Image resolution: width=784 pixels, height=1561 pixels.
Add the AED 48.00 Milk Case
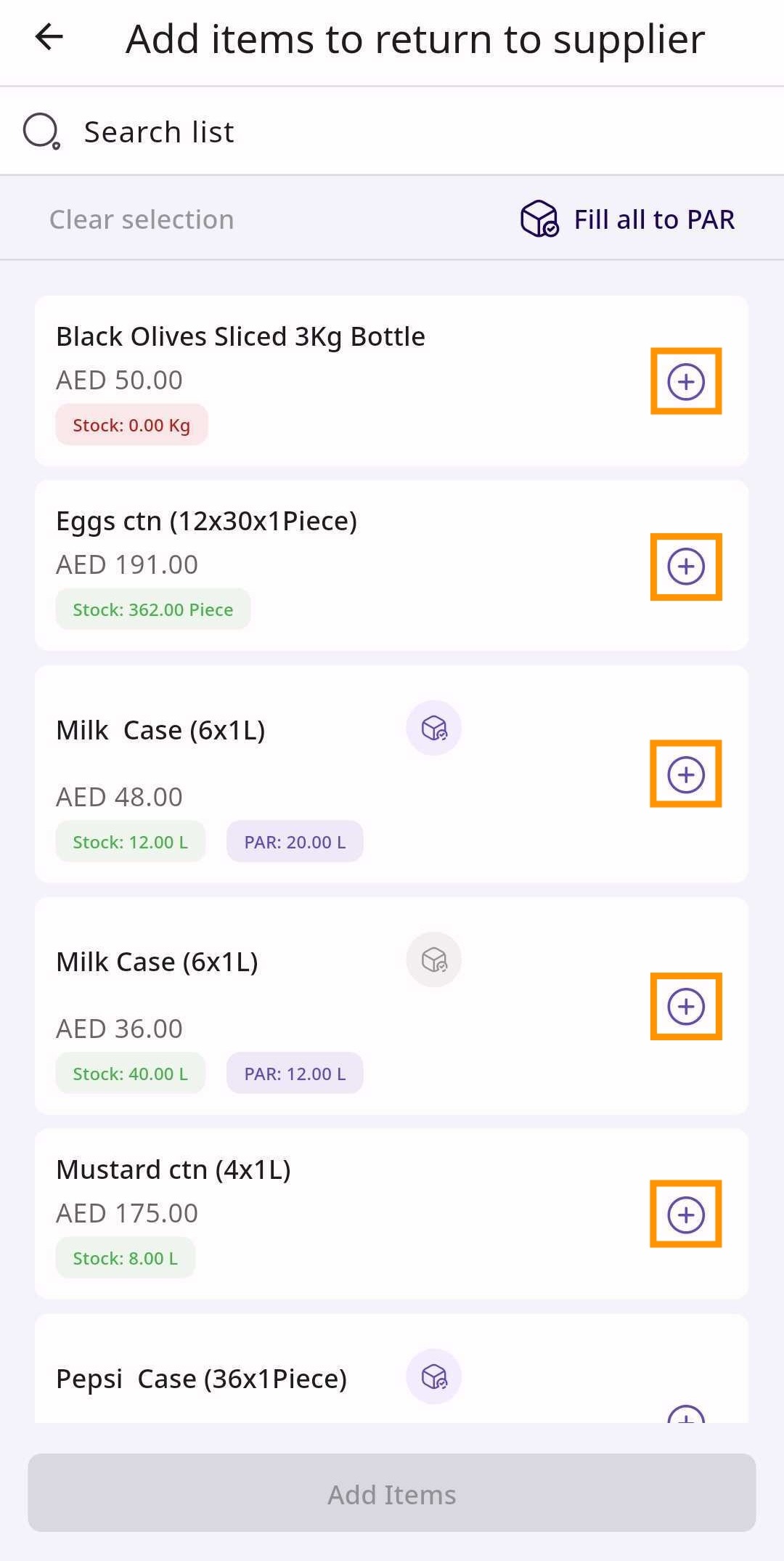tap(685, 774)
